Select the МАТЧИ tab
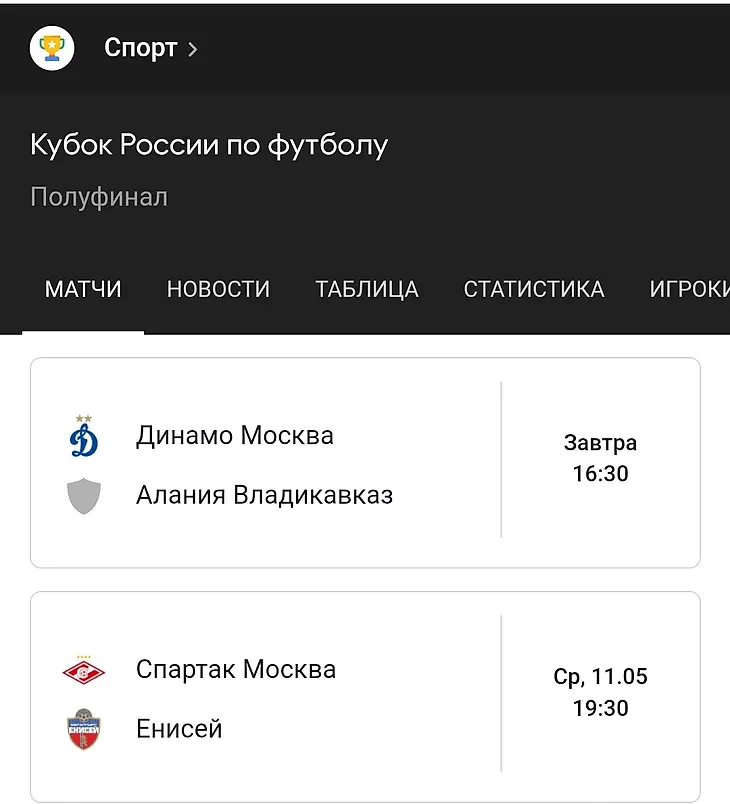 [83, 290]
